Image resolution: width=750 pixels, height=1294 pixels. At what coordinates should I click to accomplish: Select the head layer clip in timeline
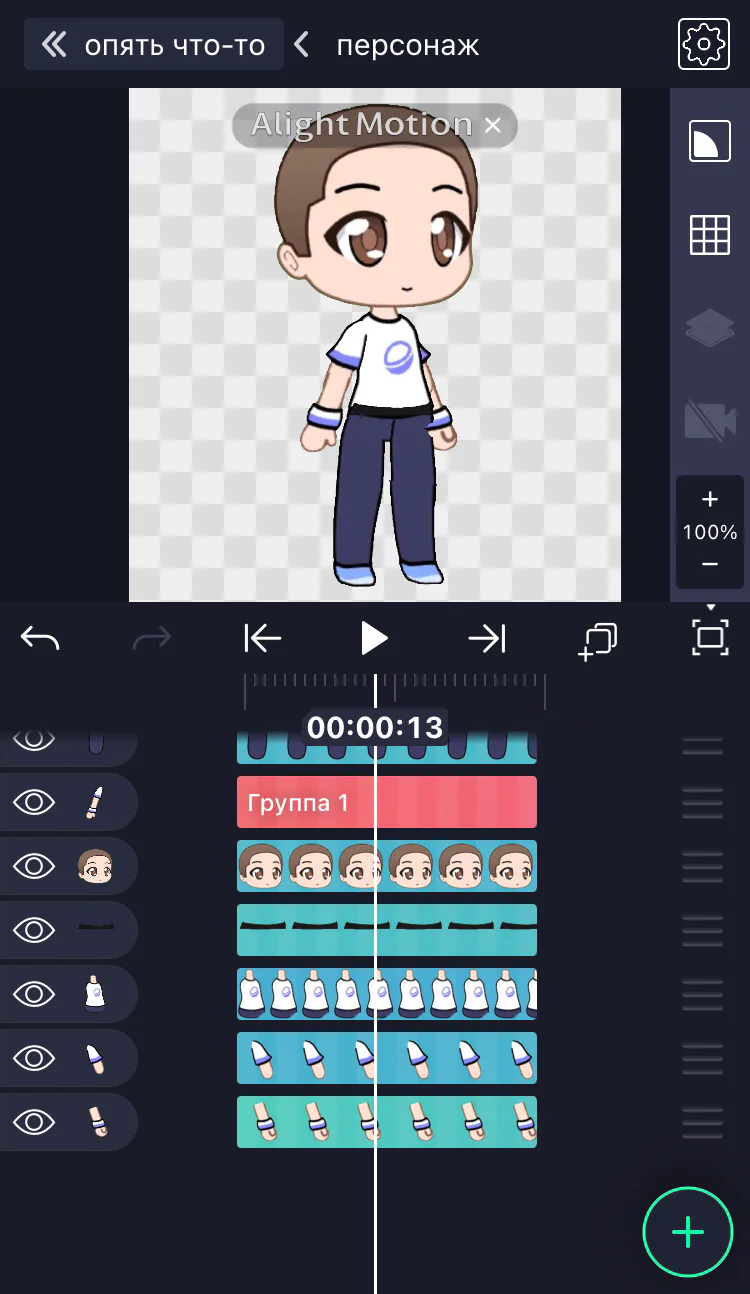(387, 866)
